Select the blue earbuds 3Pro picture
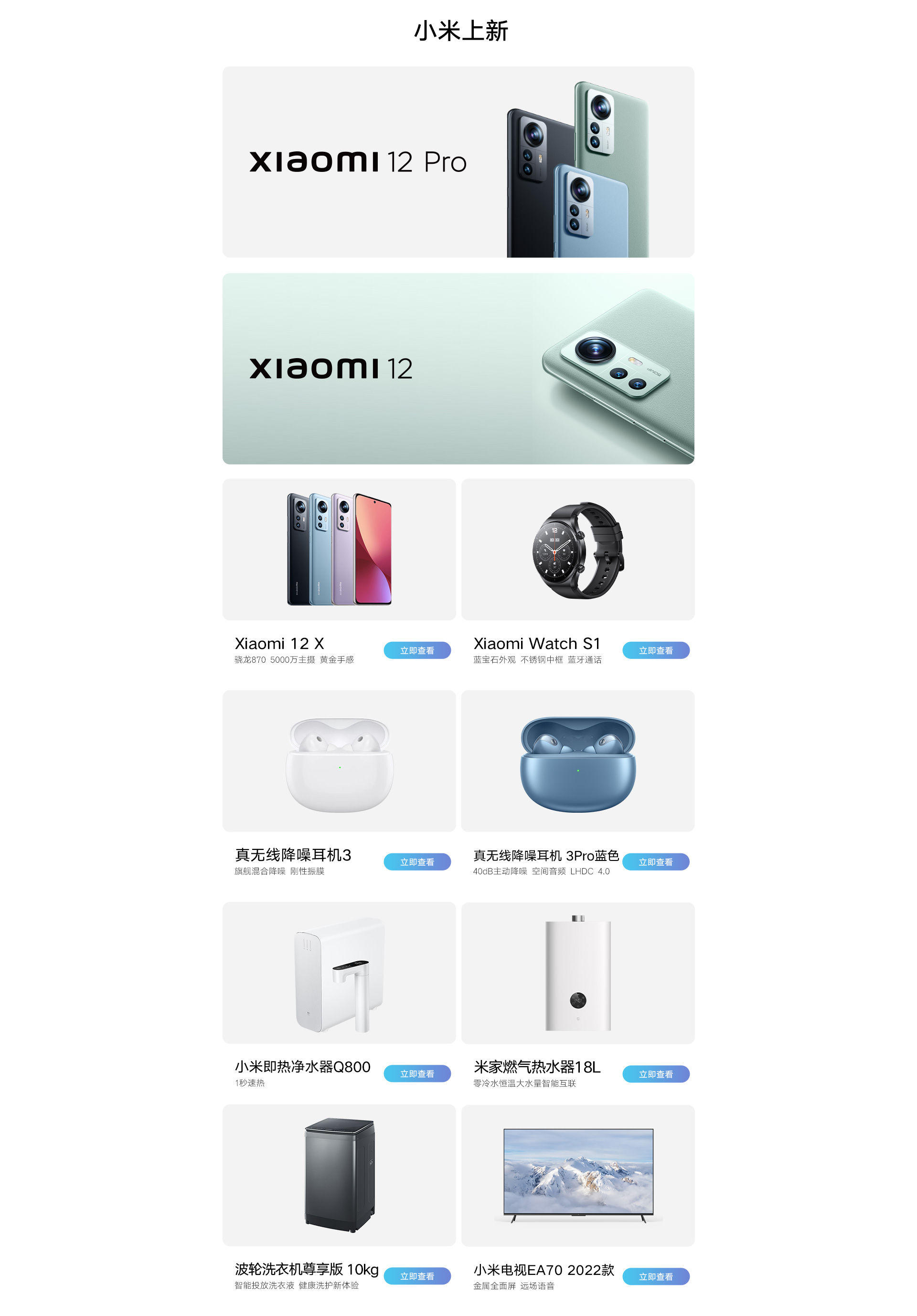This screenshot has width=917, height=1316. 577,761
